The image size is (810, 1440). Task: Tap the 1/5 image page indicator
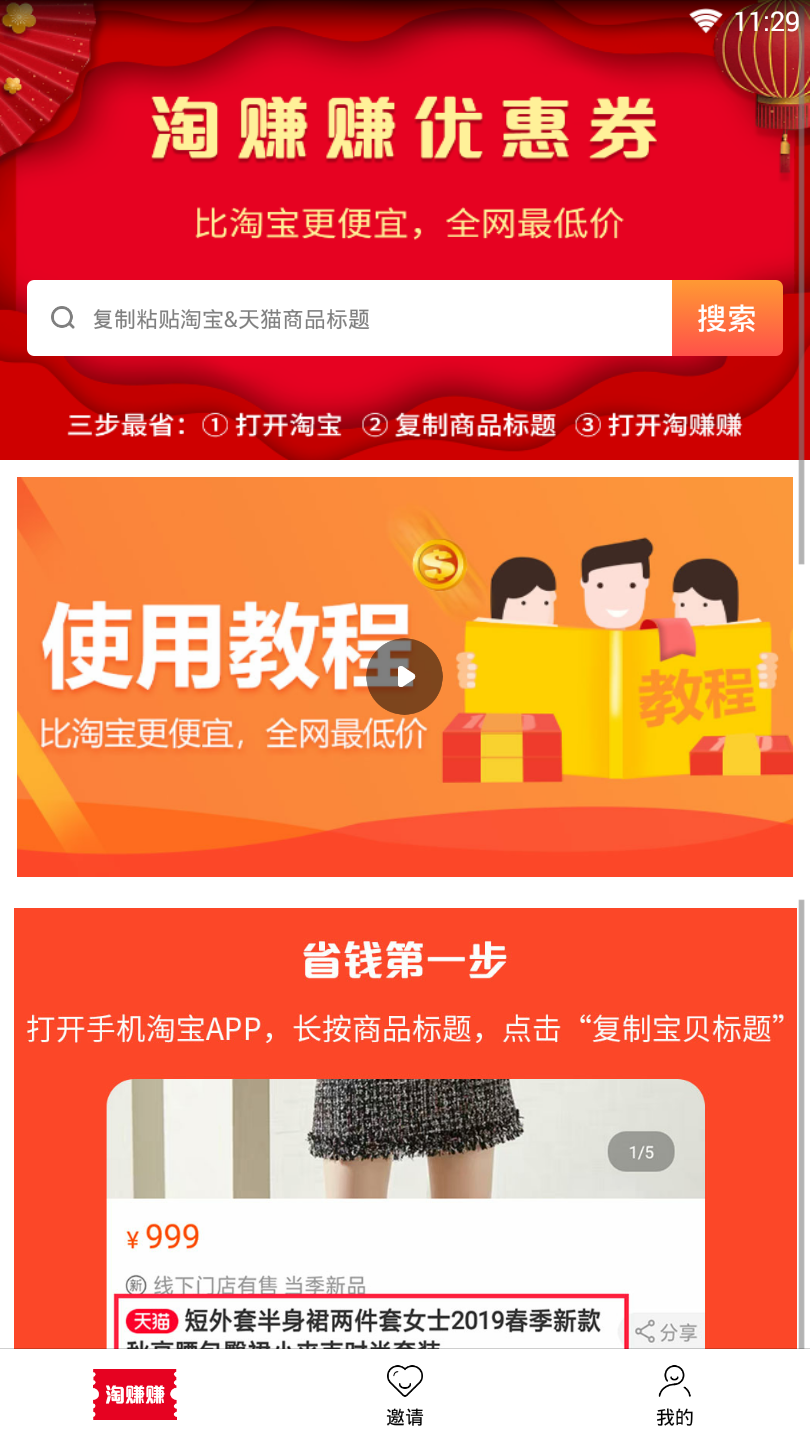pyautogui.click(x=641, y=1152)
